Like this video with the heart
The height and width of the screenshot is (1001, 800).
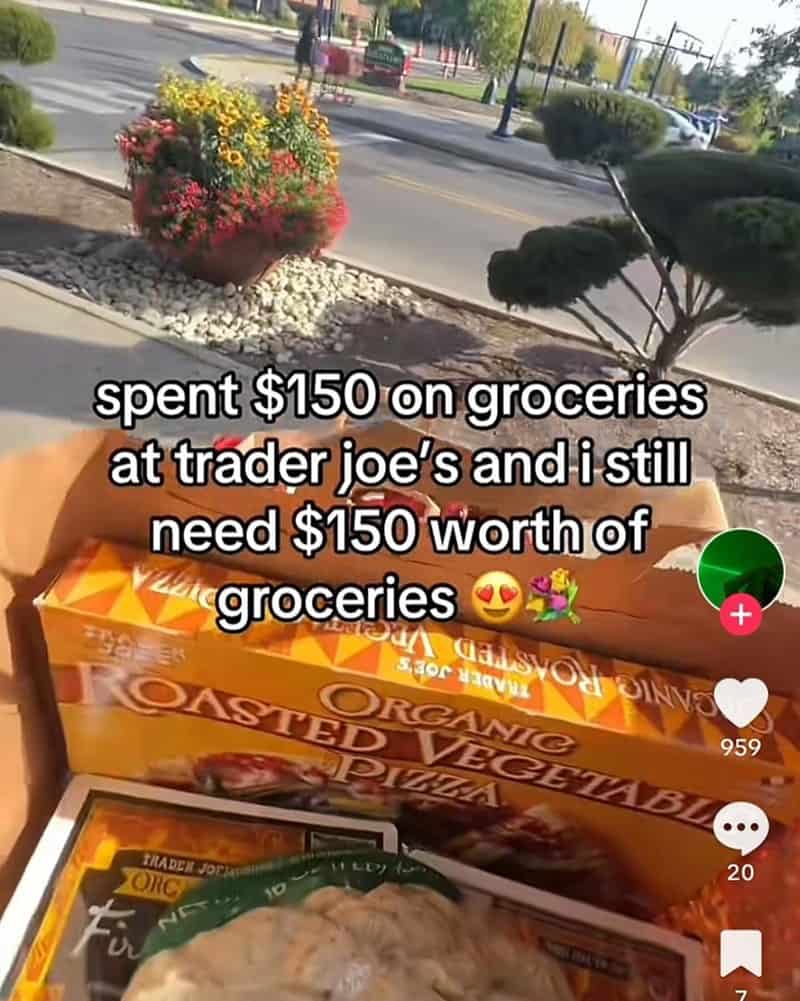click(741, 704)
